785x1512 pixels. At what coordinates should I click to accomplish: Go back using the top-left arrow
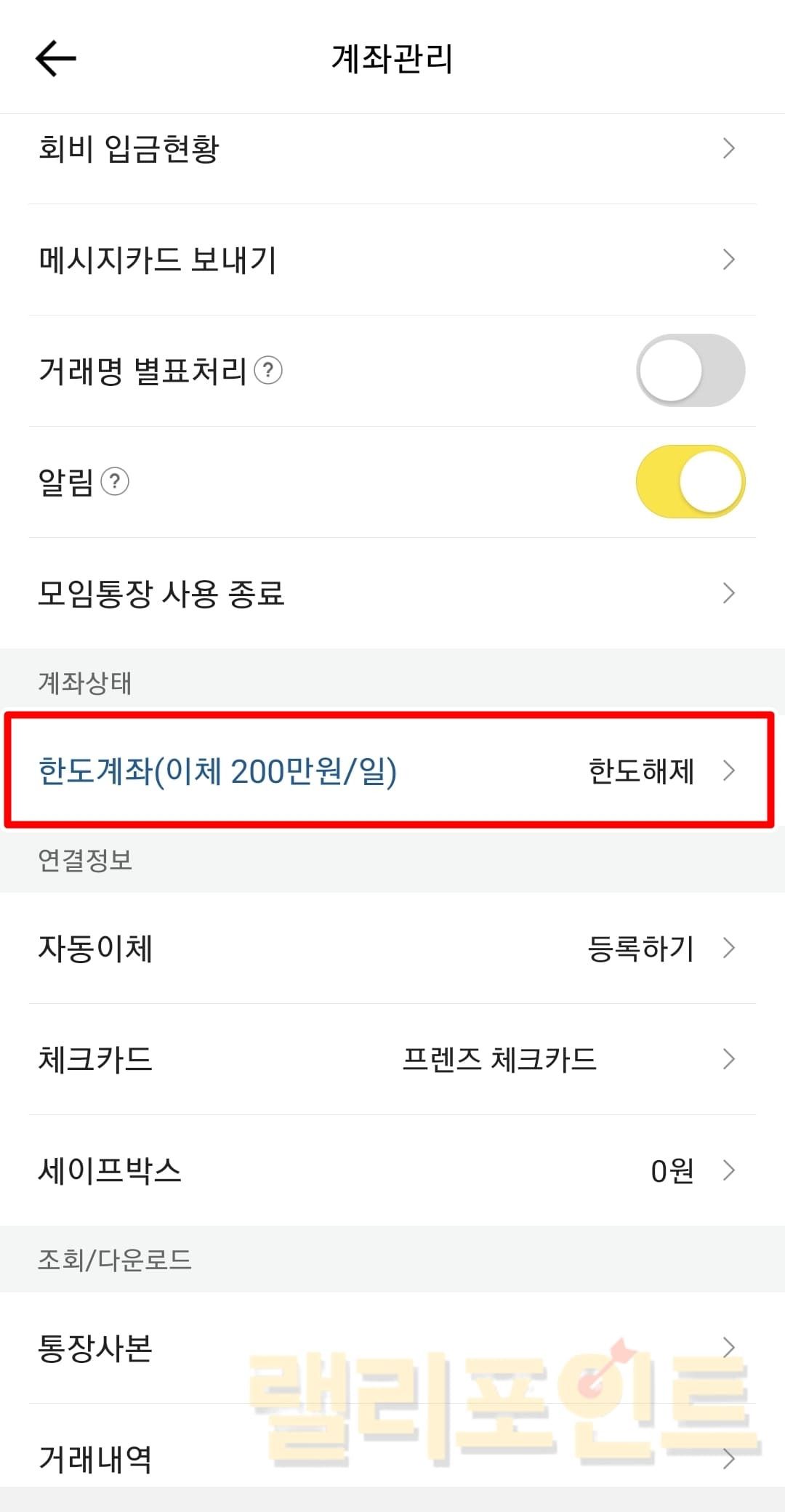[56, 58]
